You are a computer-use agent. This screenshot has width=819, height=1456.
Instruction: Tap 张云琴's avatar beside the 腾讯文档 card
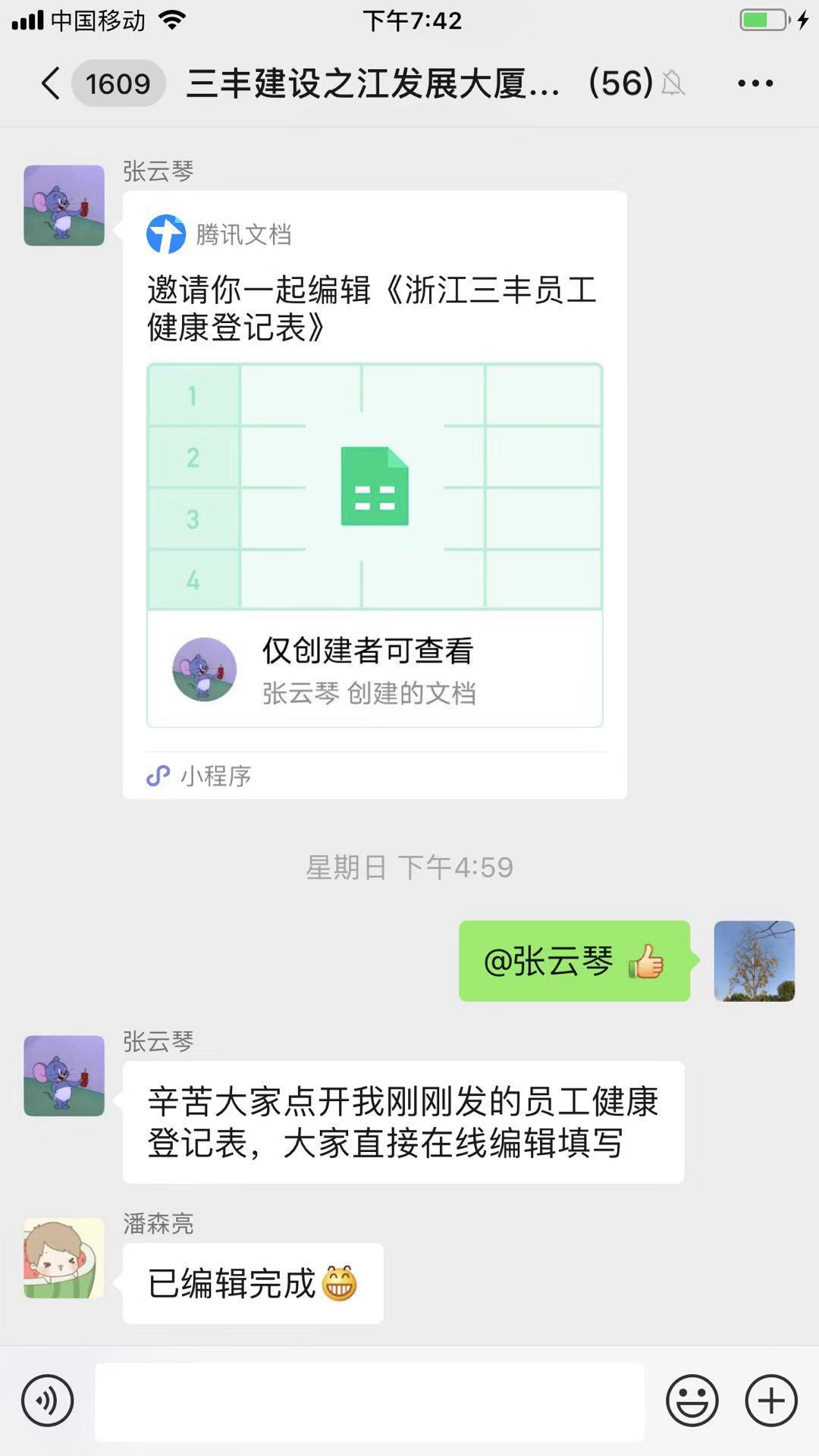coord(64,206)
